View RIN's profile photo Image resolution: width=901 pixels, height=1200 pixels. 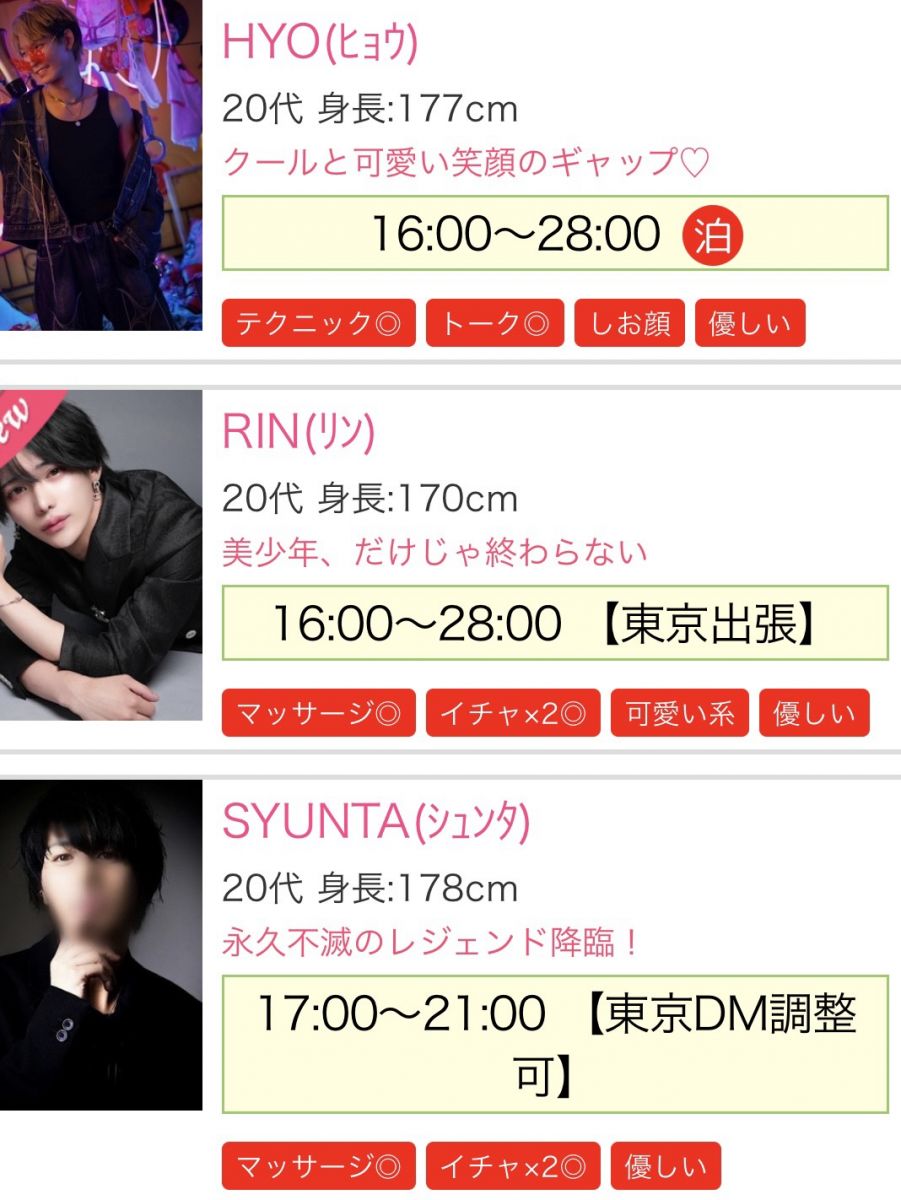(100, 555)
